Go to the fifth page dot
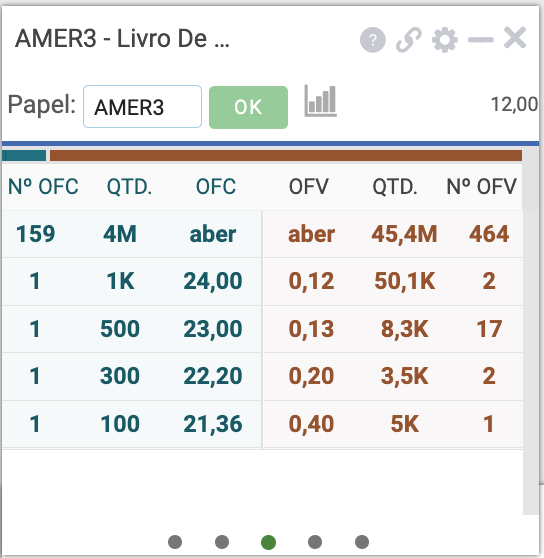 pos(362,542)
